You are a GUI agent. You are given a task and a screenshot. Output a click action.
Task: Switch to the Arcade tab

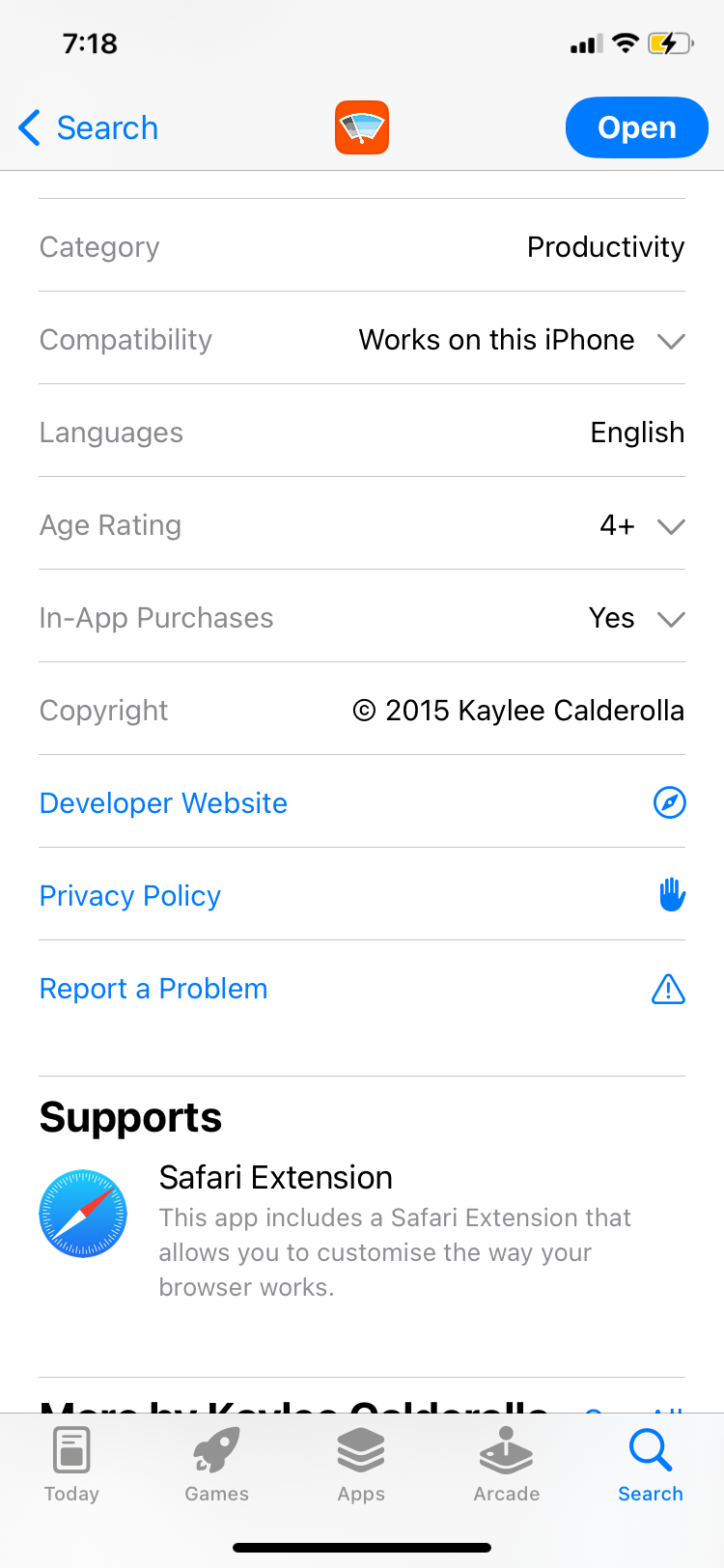point(506,1465)
